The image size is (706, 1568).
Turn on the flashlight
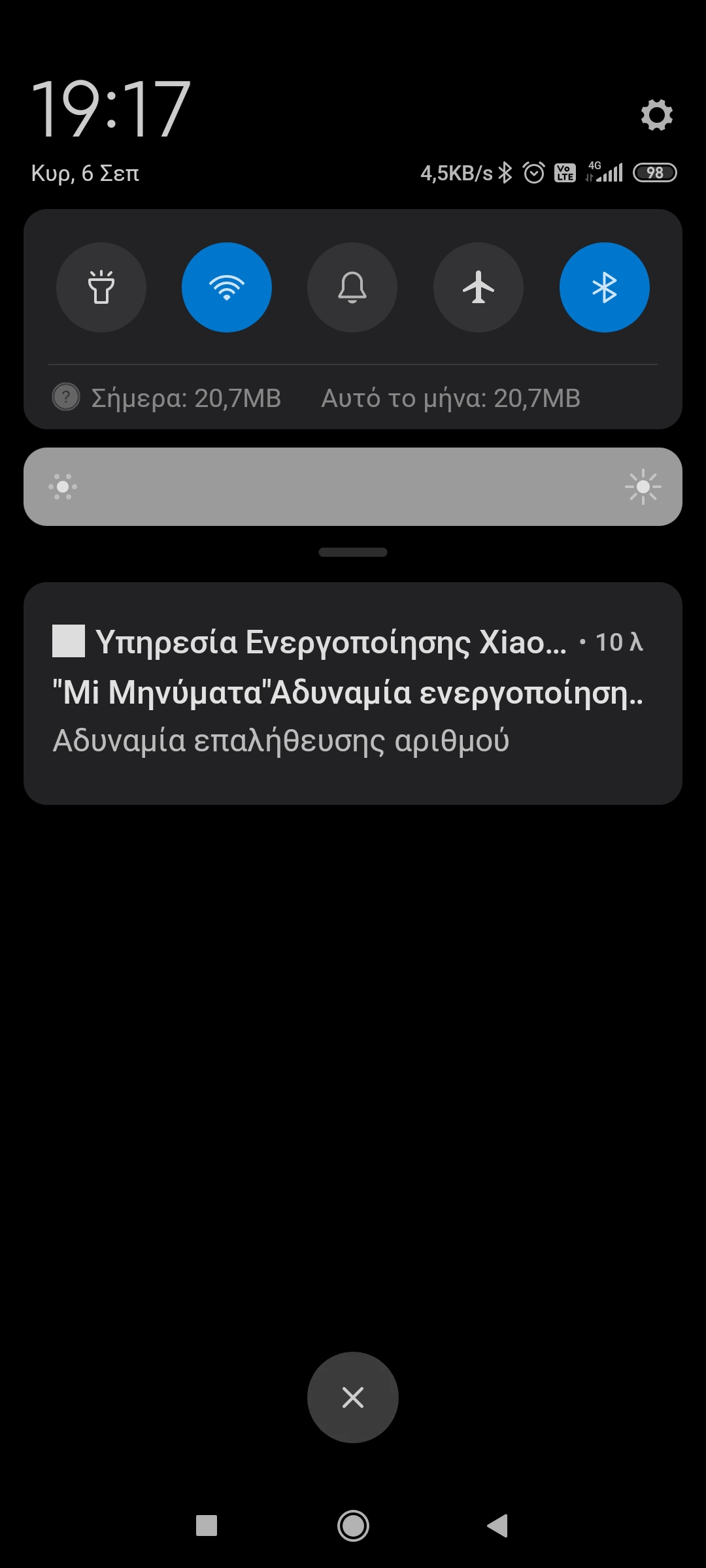pos(101,287)
